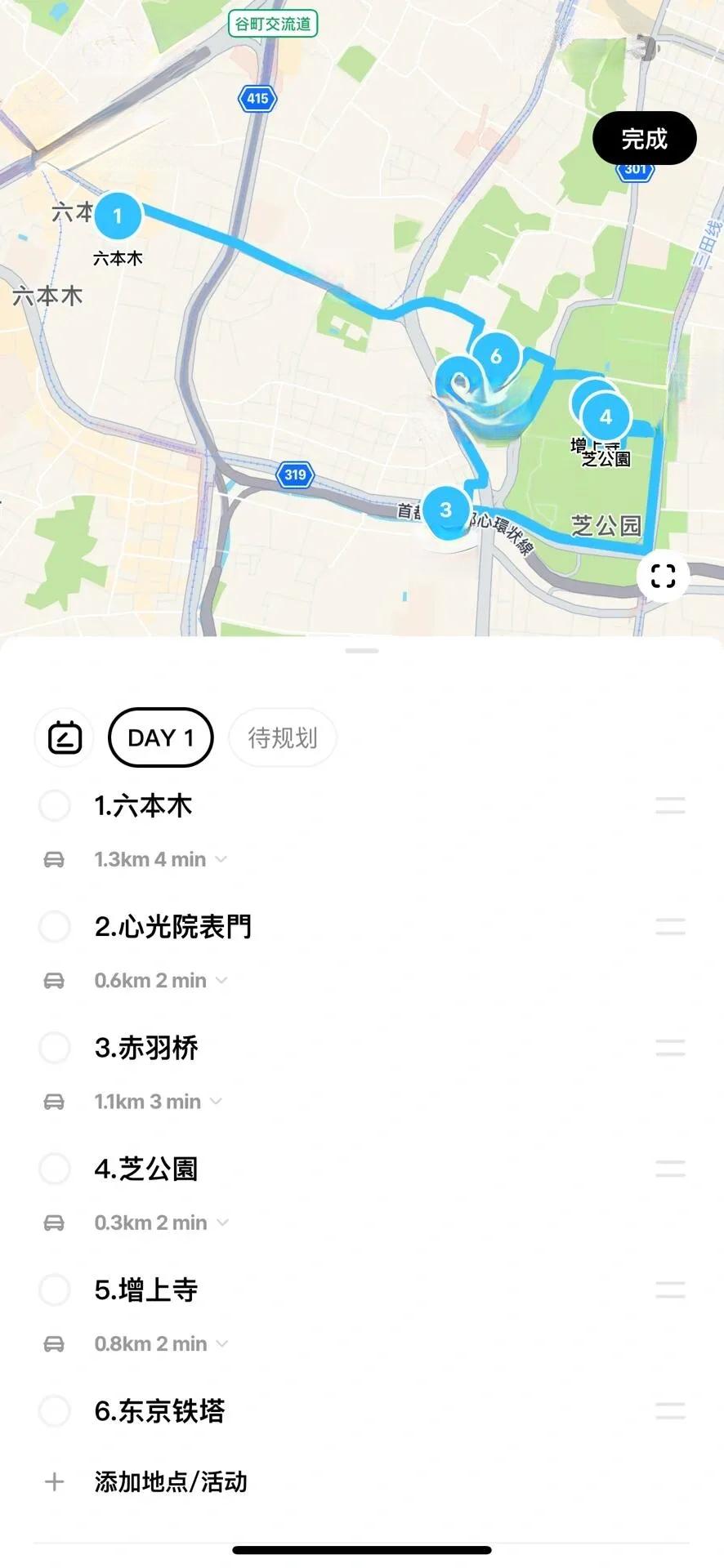The image size is (724, 1568).
Task: Expand the map to fullscreen
Action: [x=663, y=576]
